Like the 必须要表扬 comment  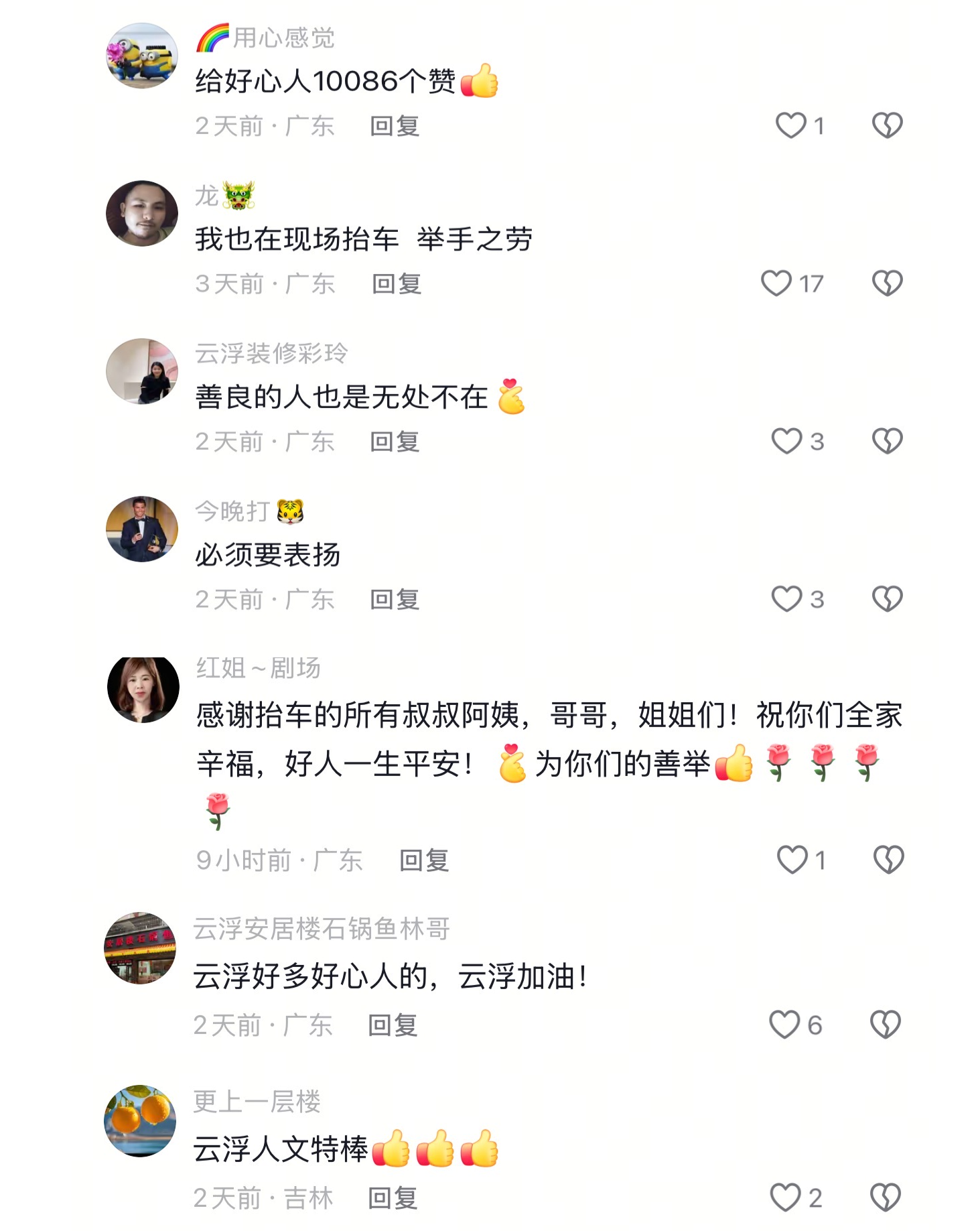[786, 599]
